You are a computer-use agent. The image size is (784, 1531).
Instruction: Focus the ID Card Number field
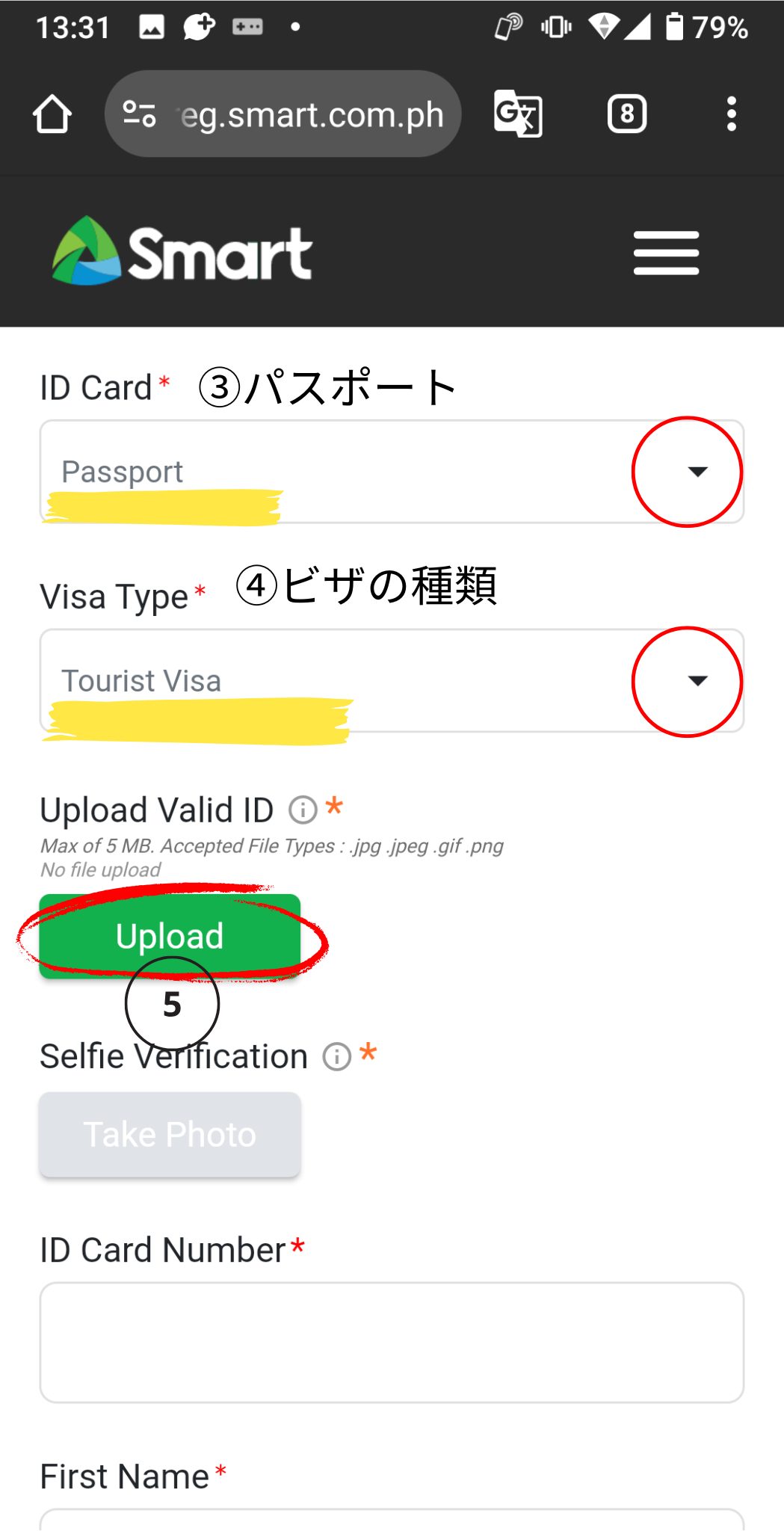coord(392,1343)
